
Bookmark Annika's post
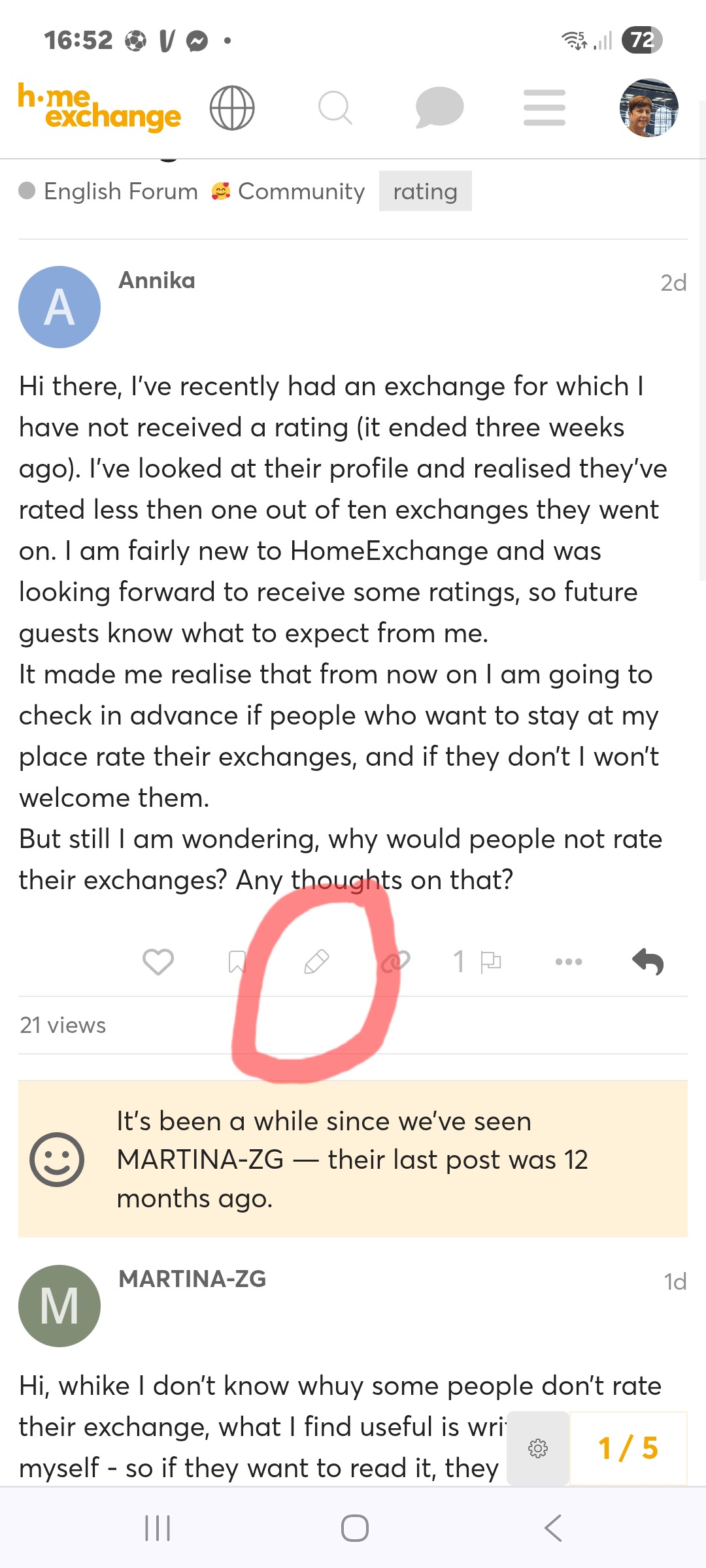pos(237,962)
